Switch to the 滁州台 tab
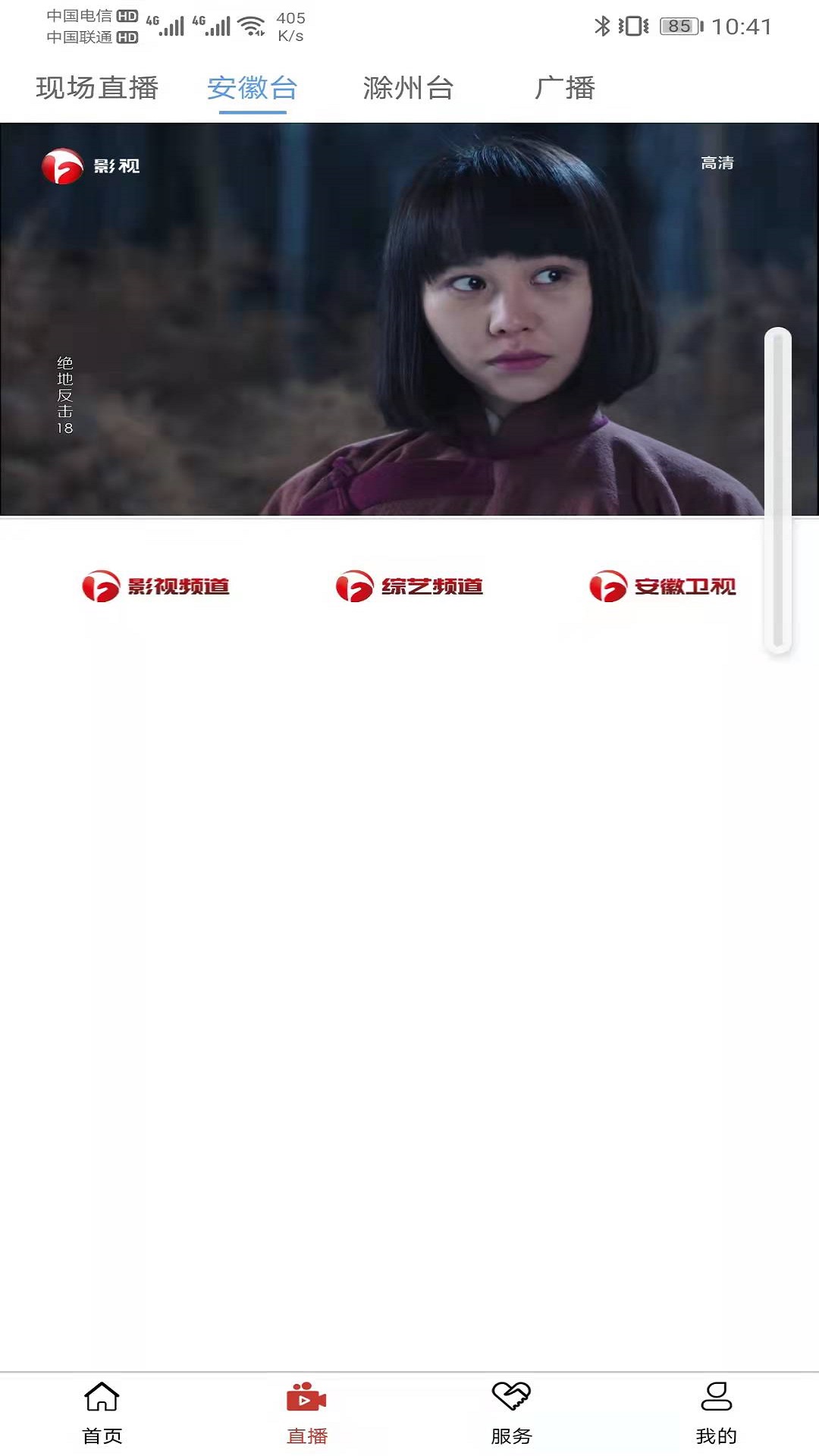Image resolution: width=819 pixels, height=1456 pixels. 409,89
